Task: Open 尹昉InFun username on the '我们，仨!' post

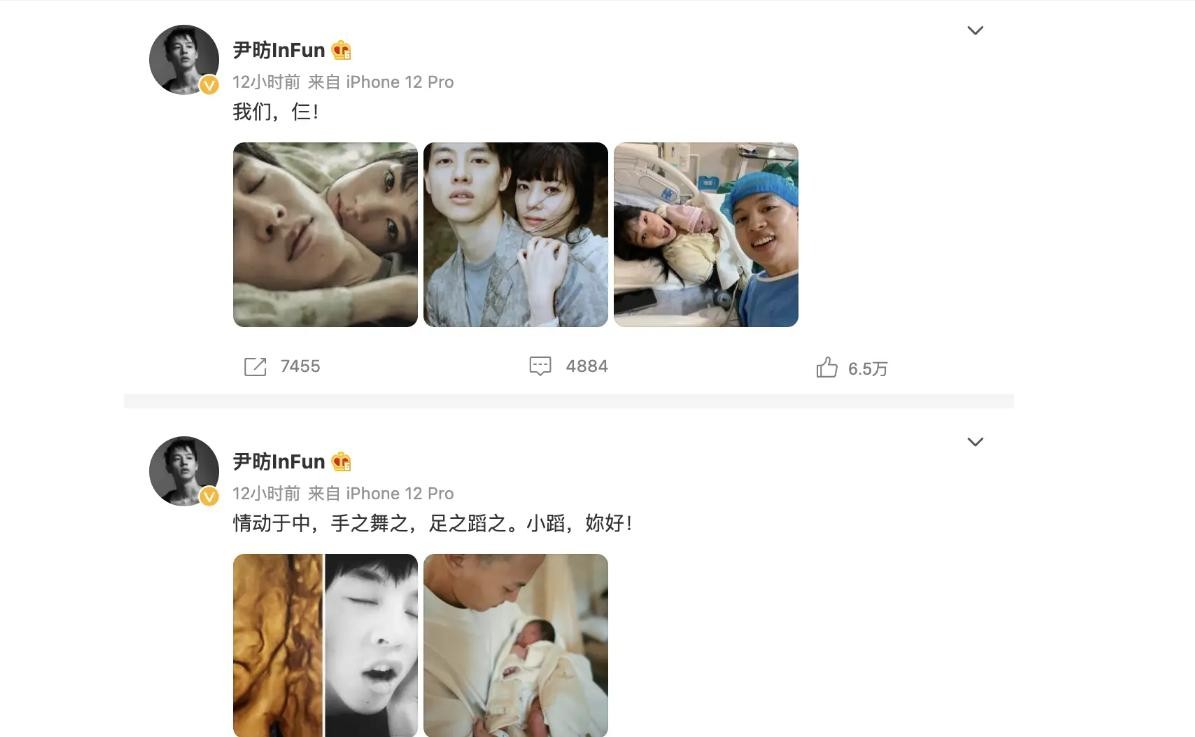Action: [x=279, y=50]
